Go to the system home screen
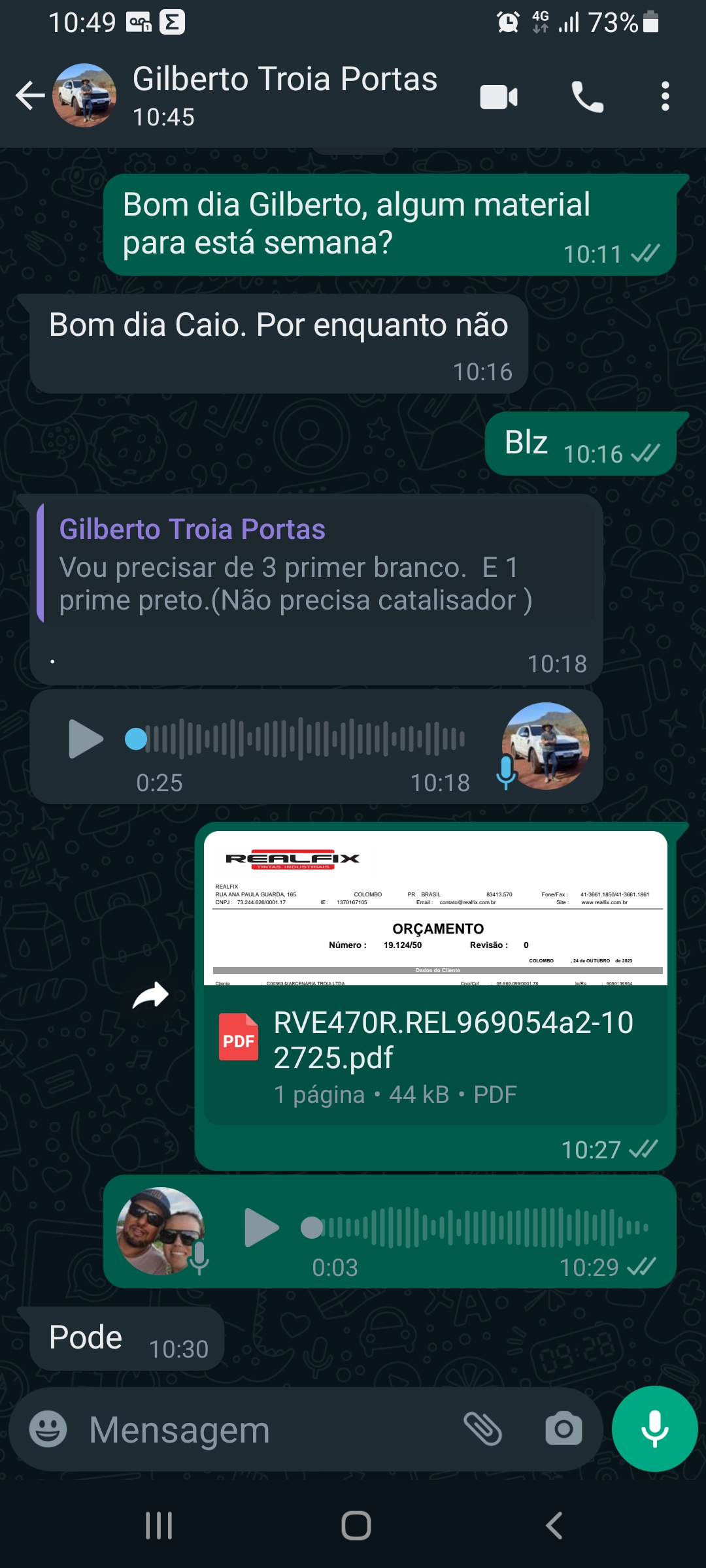Viewport: 706px width, 1568px height. coord(356,1526)
